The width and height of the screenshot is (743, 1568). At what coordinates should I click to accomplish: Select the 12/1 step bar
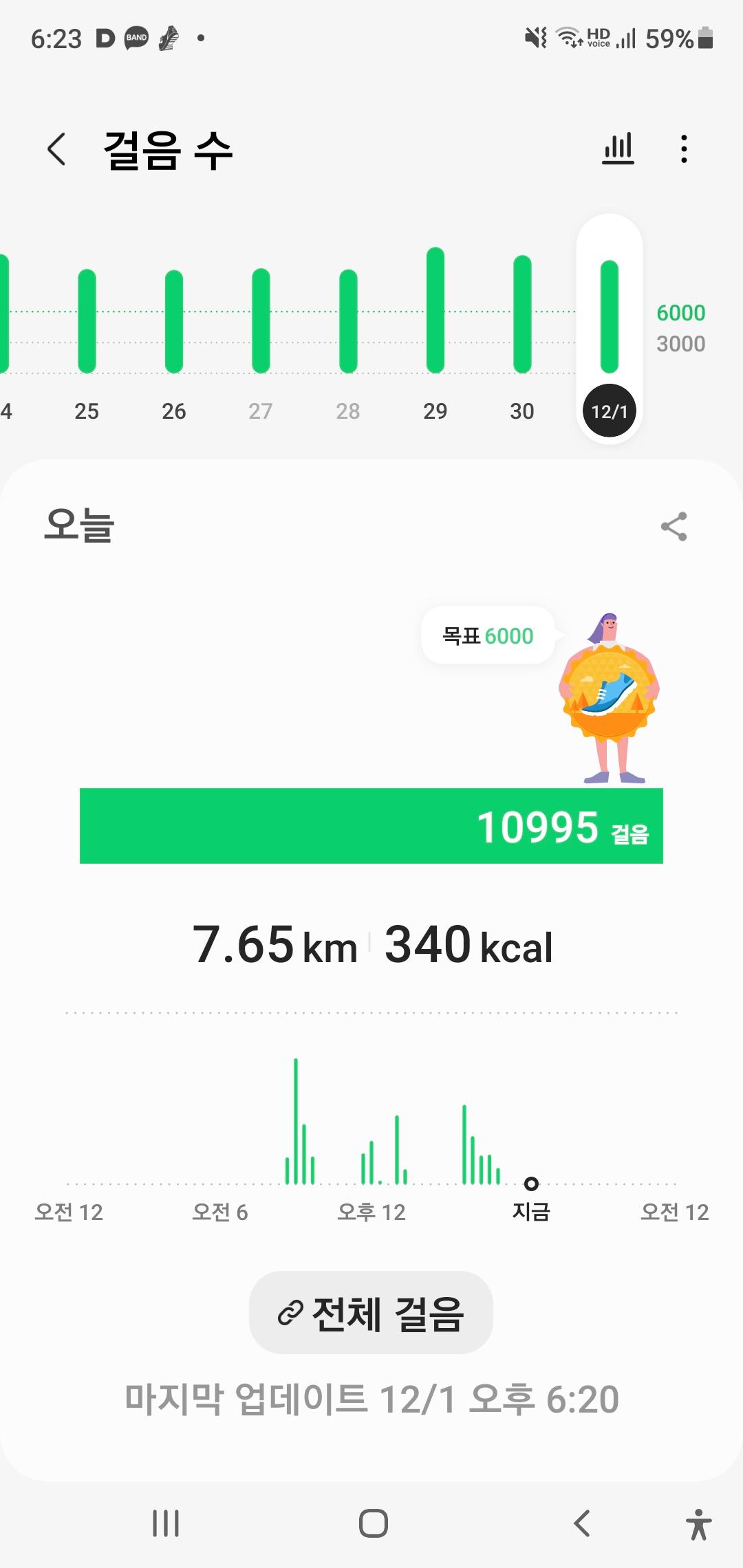(x=610, y=316)
